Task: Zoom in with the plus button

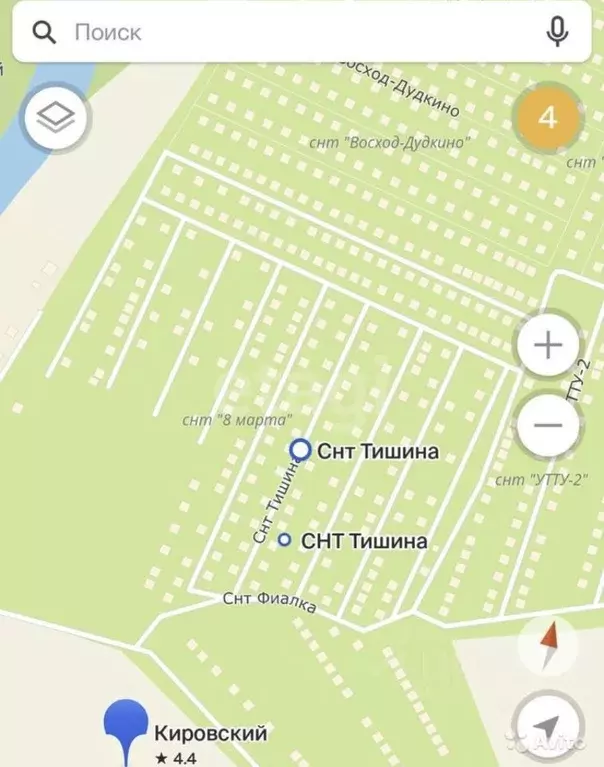Action: 547,346
